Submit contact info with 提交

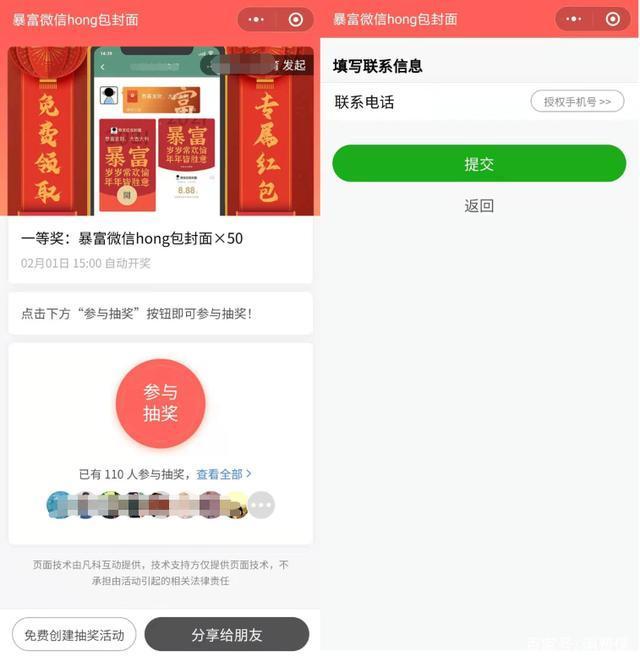pyautogui.click(x=479, y=164)
